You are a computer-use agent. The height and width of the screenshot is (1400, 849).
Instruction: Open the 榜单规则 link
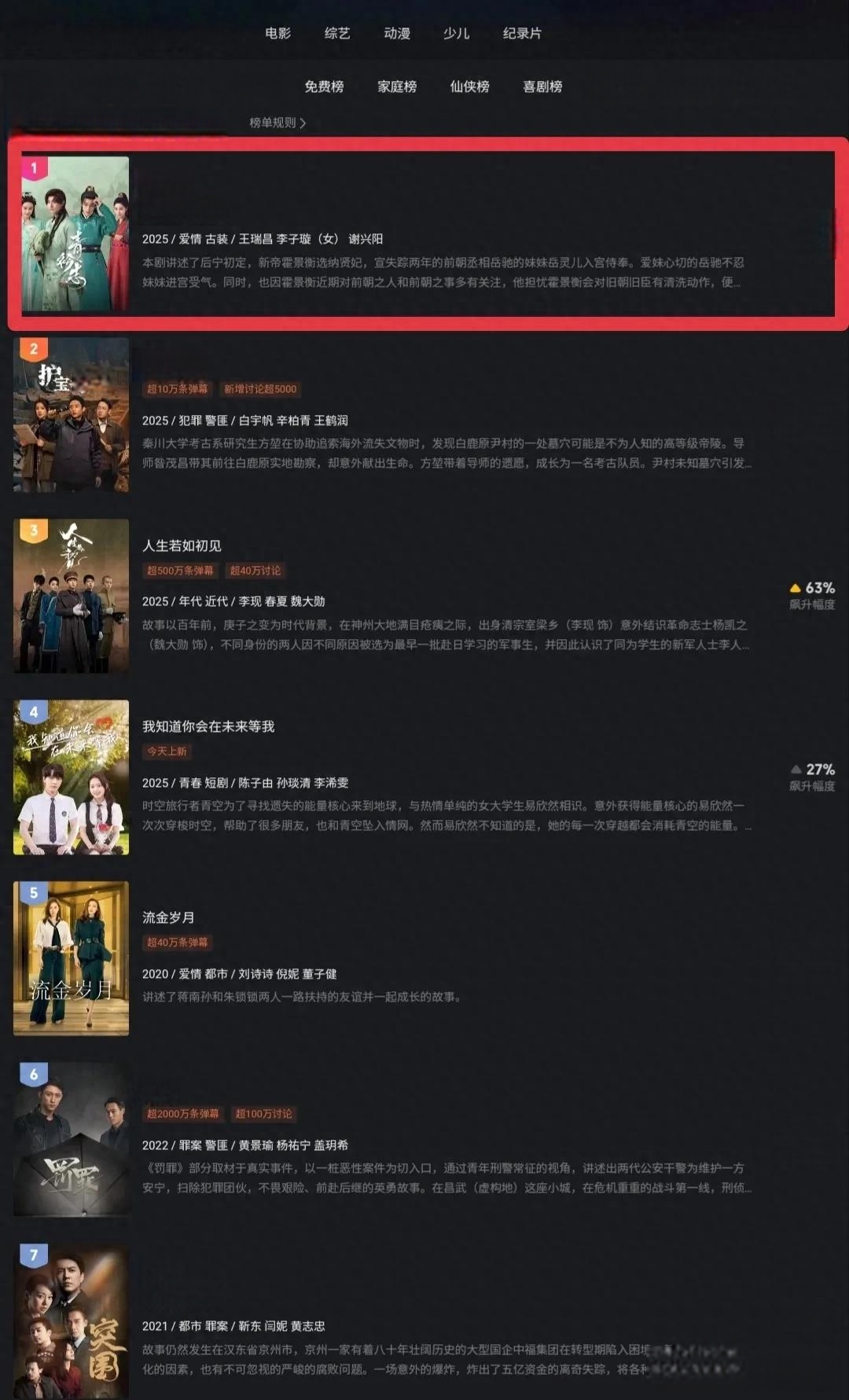click(277, 123)
